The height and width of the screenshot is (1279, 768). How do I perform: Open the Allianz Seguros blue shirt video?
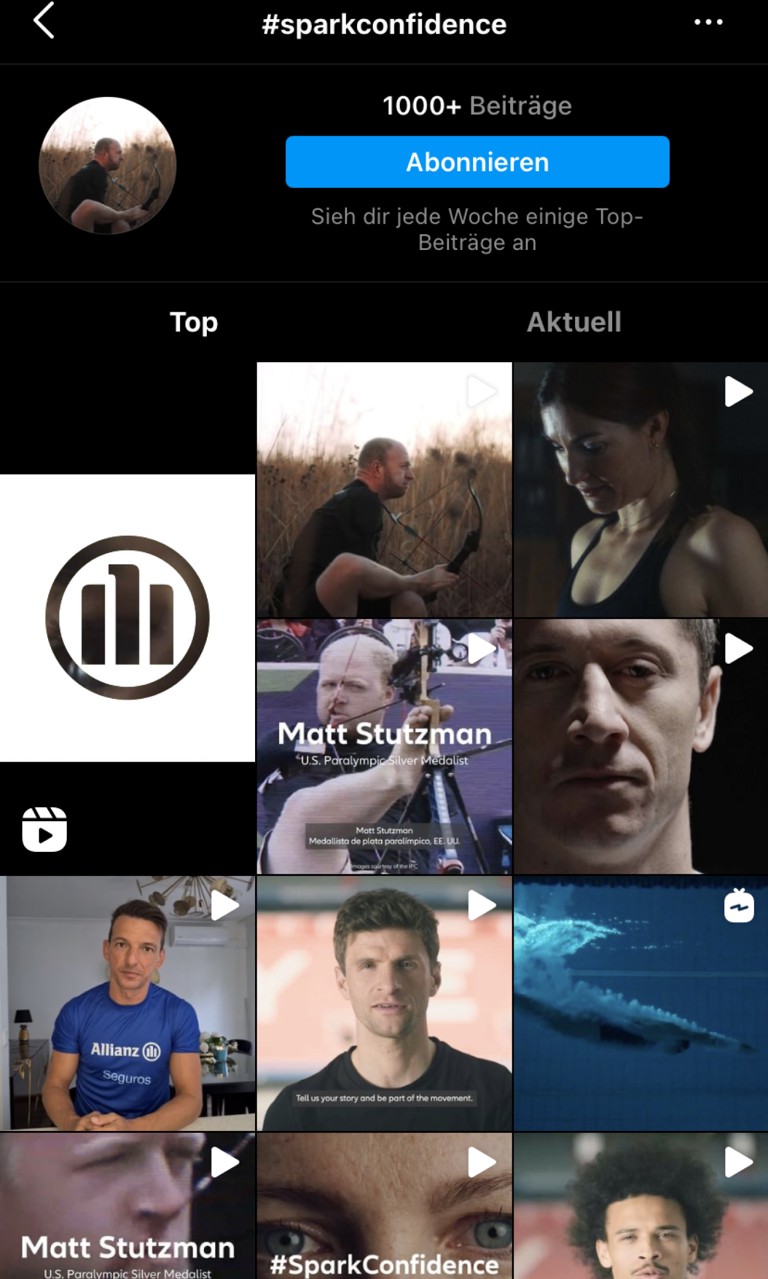tap(127, 1003)
